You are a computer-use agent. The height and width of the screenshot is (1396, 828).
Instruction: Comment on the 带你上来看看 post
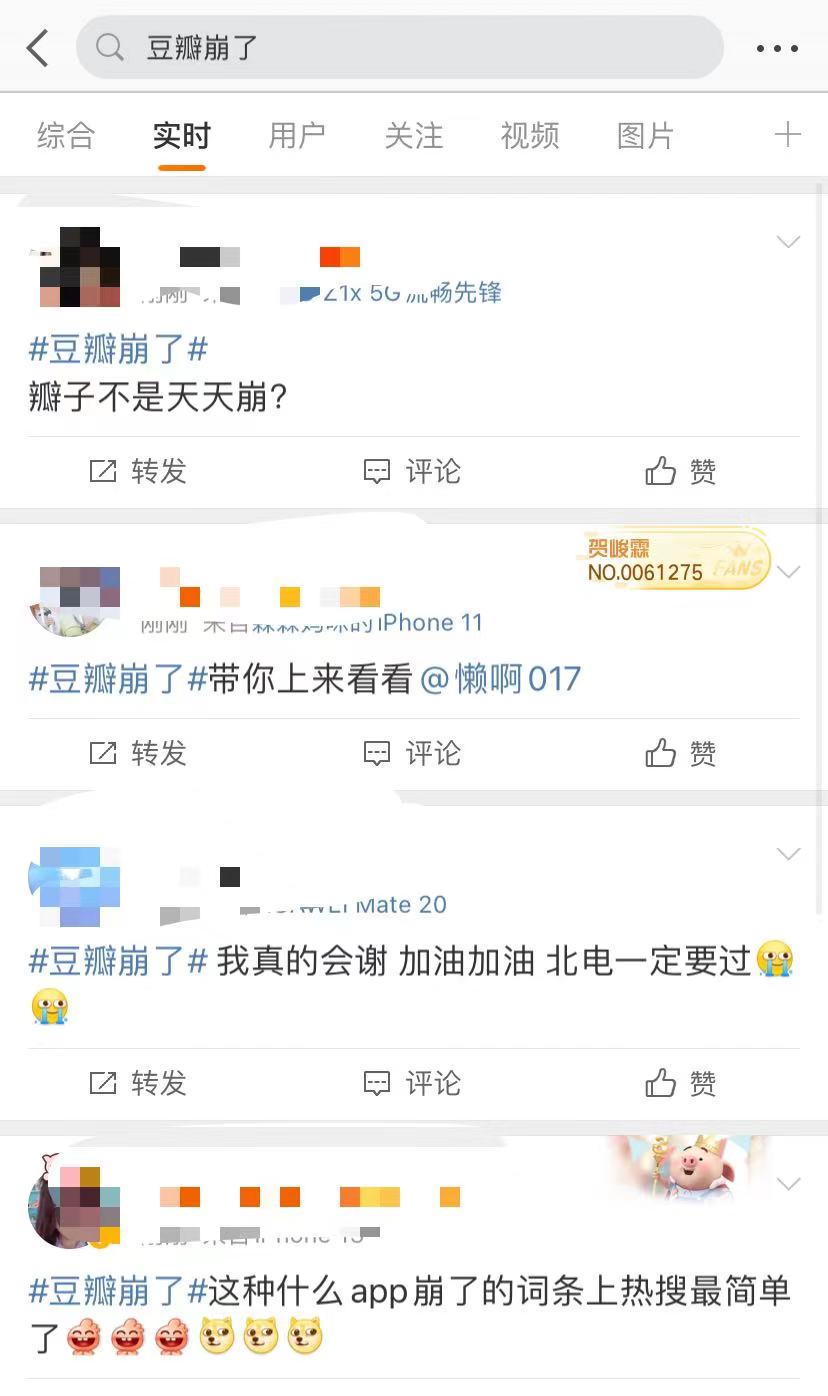pos(412,753)
